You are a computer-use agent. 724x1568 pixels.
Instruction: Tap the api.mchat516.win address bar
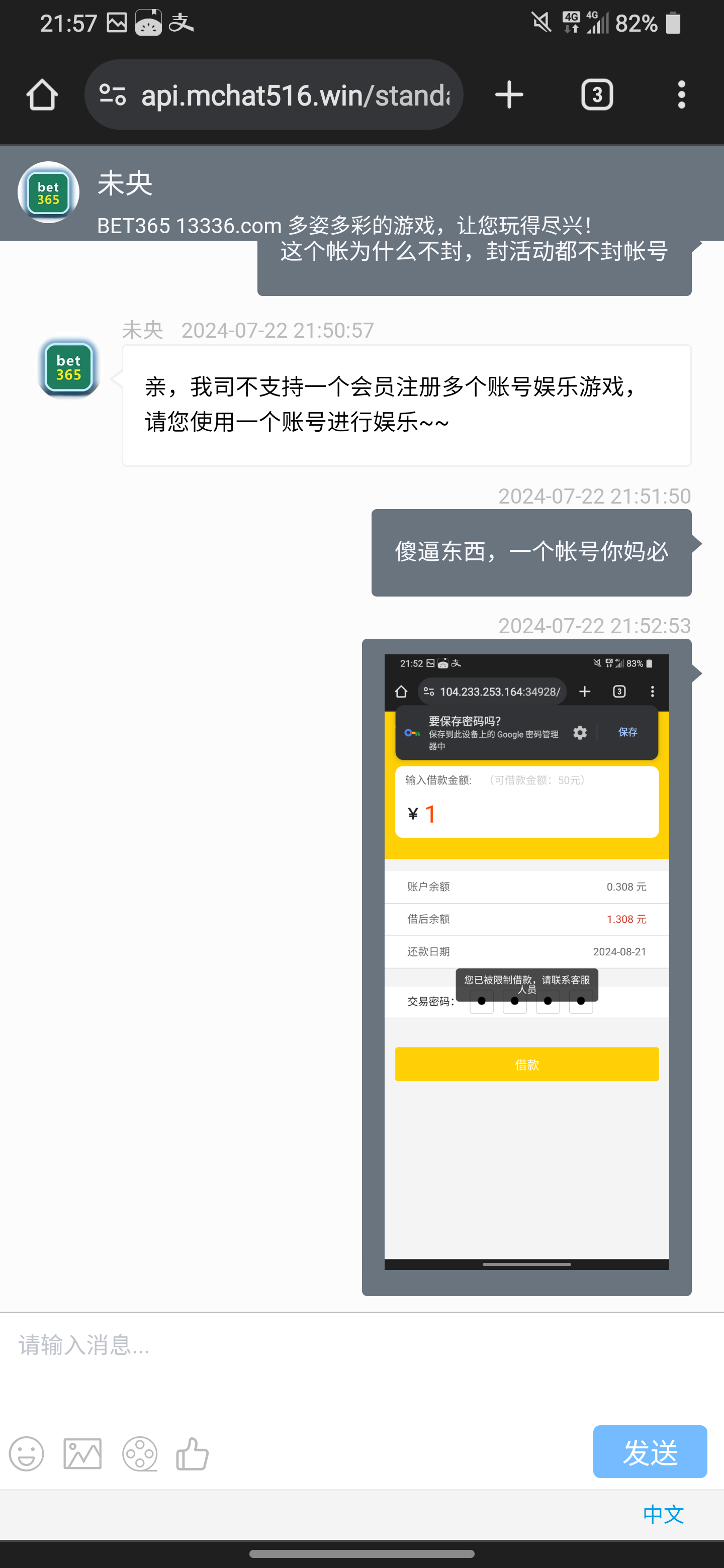295,95
